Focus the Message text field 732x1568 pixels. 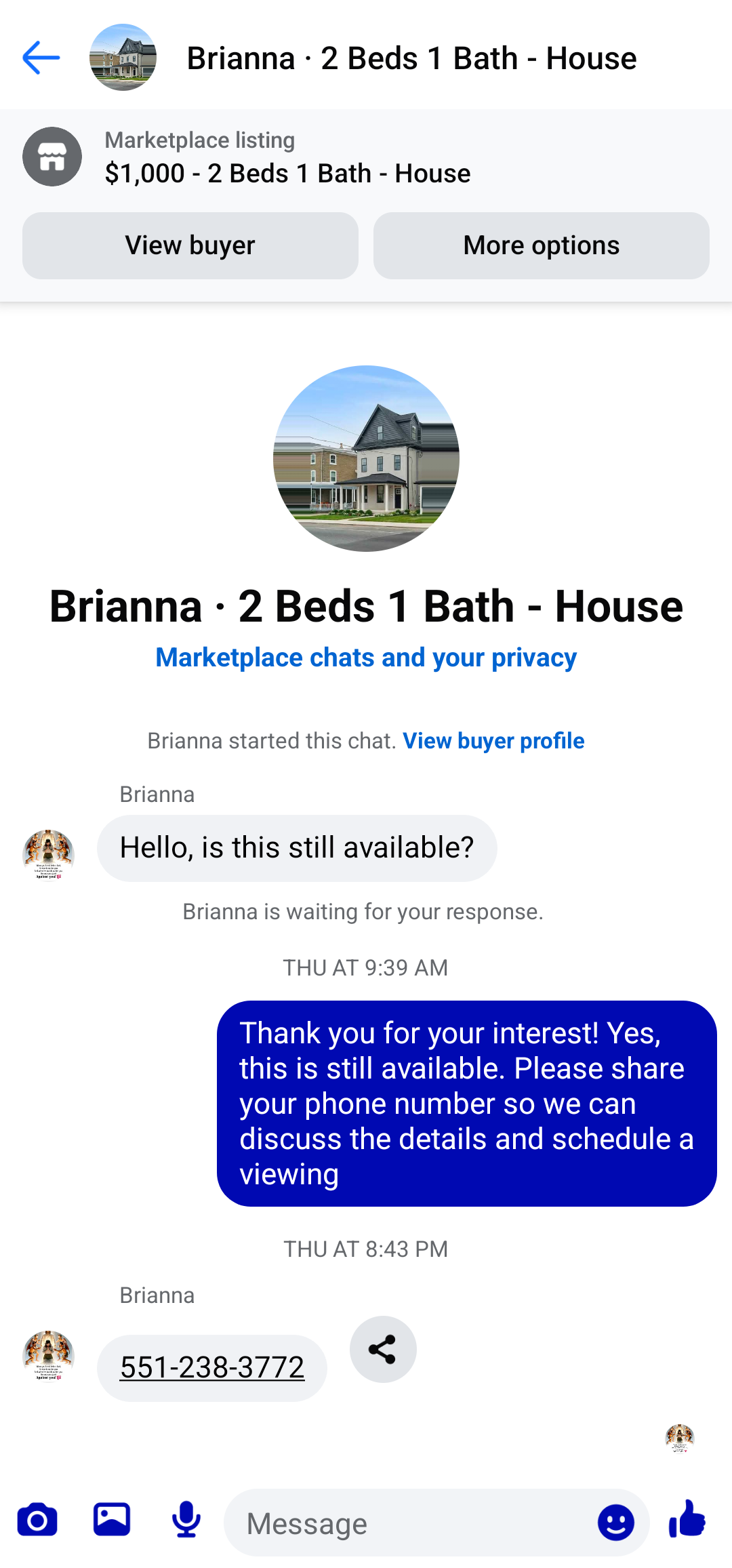point(413,1523)
